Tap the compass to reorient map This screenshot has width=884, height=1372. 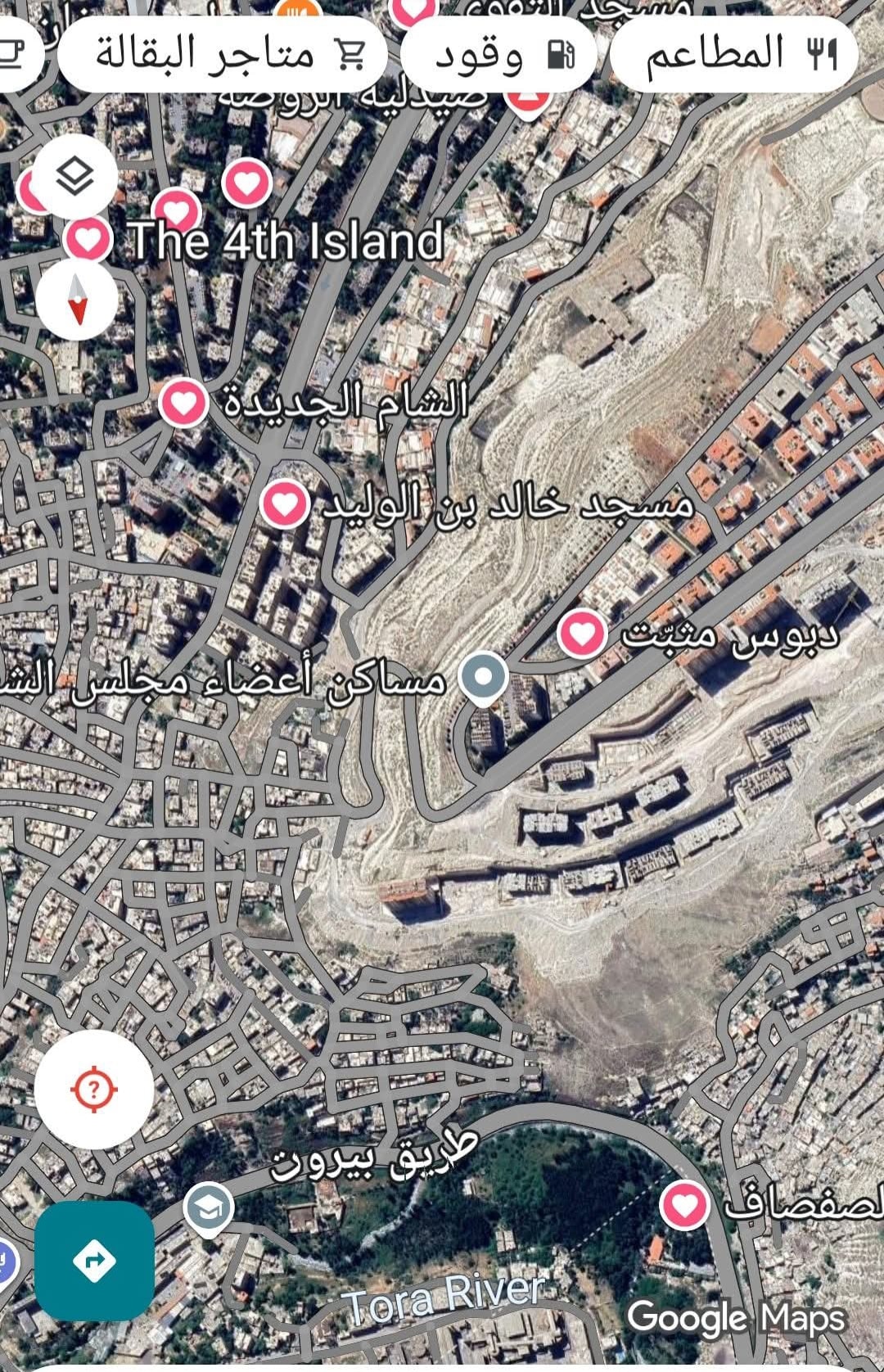pyautogui.click(x=76, y=300)
